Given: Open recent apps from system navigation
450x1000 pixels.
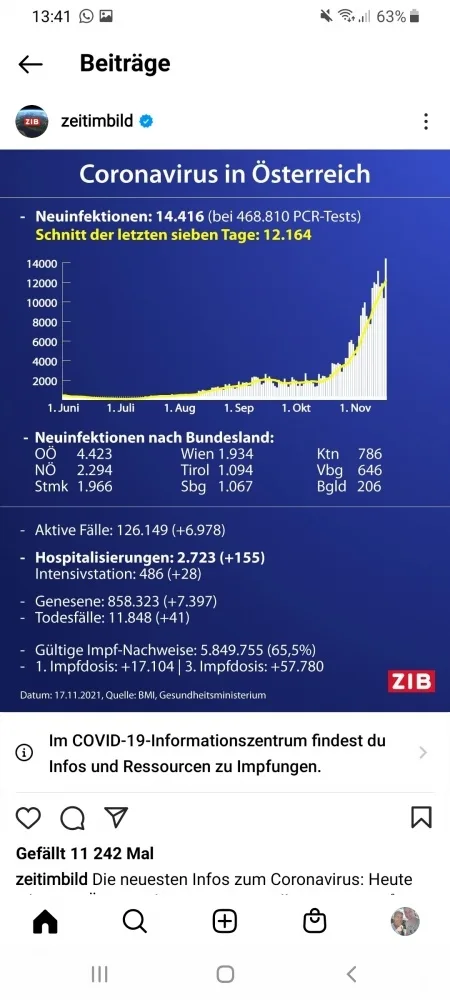Looking at the screenshot, I should [x=99, y=974].
